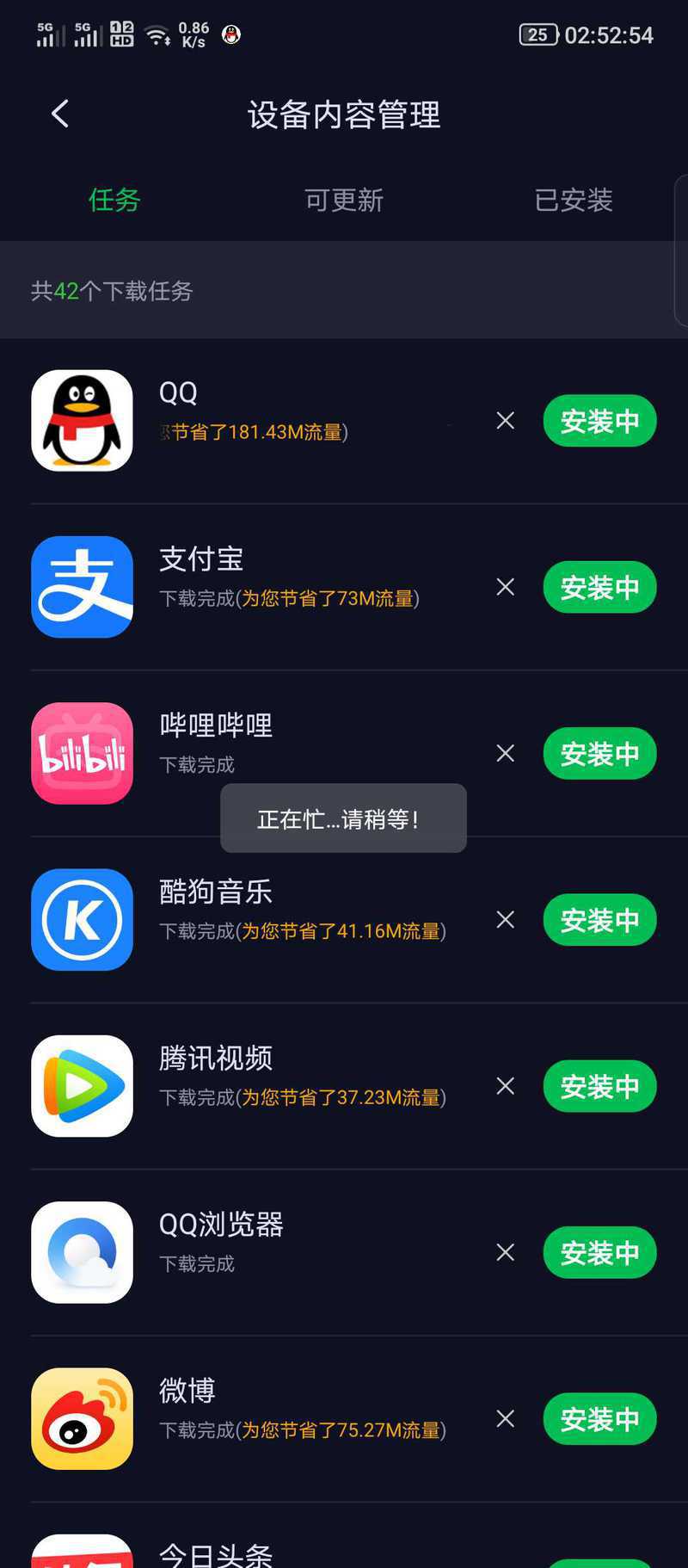Image resolution: width=688 pixels, height=1568 pixels.
Task: Tap 安装中 button for QQ浏览器
Action: [x=599, y=1252]
